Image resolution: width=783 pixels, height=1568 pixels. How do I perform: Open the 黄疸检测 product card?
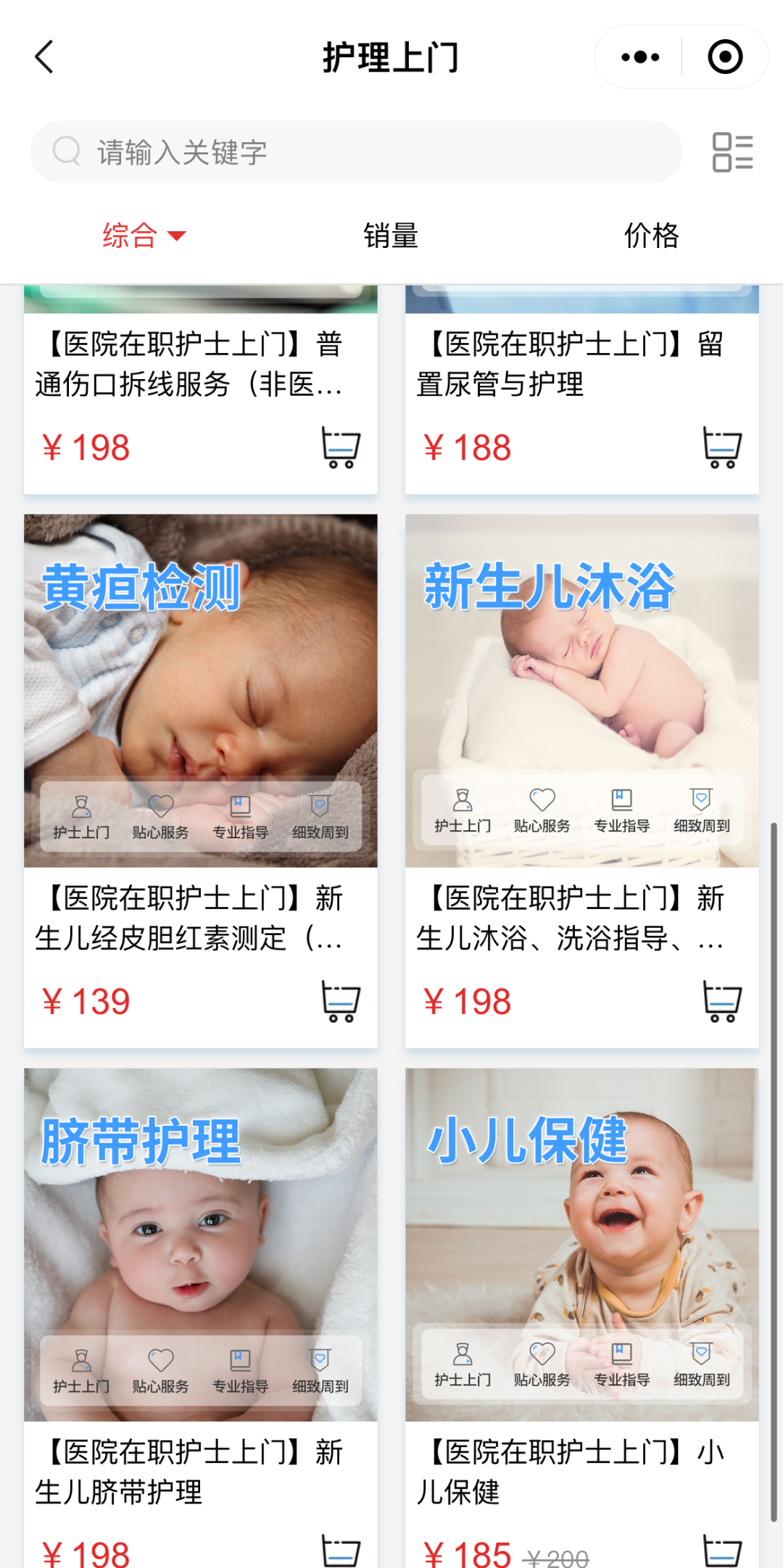tap(201, 690)
